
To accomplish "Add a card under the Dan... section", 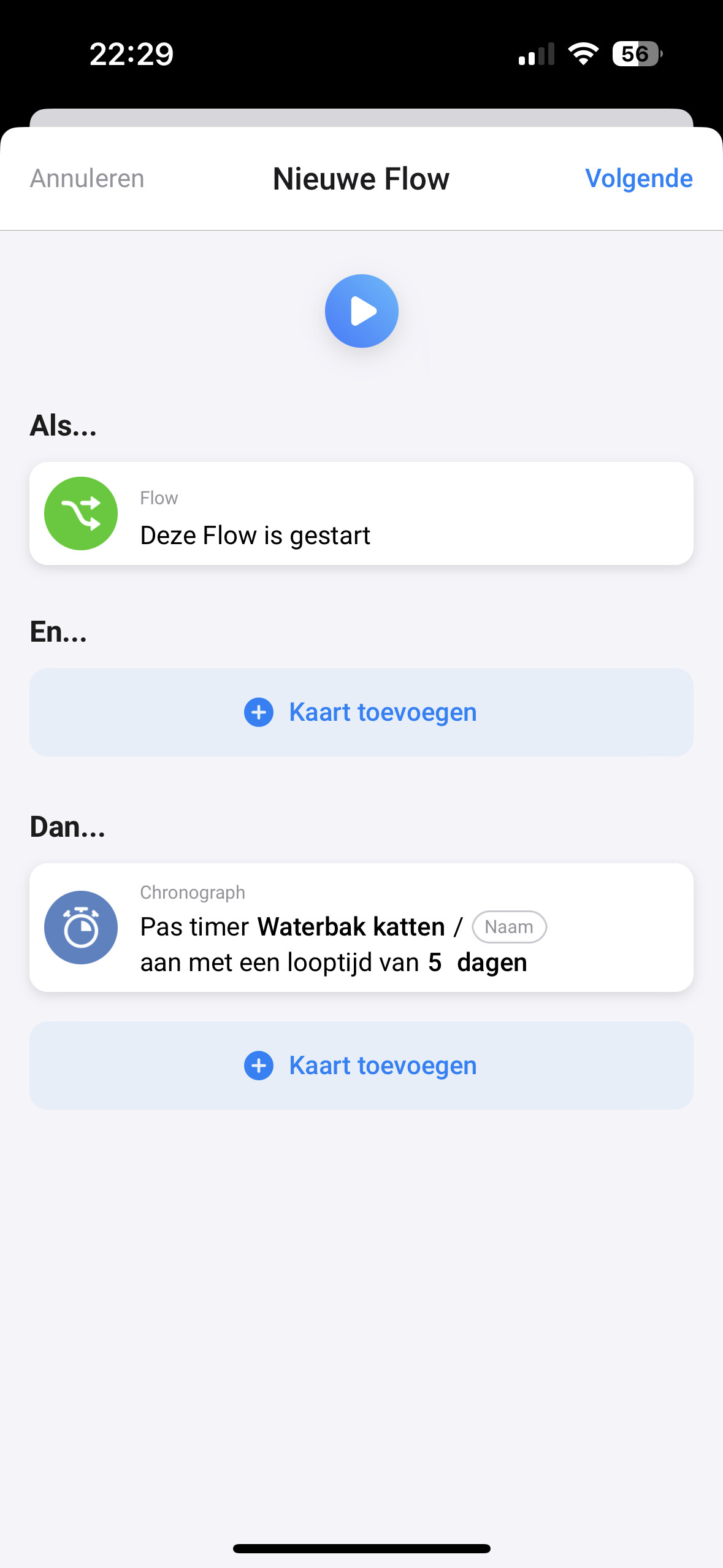I will click(361, 1066).
